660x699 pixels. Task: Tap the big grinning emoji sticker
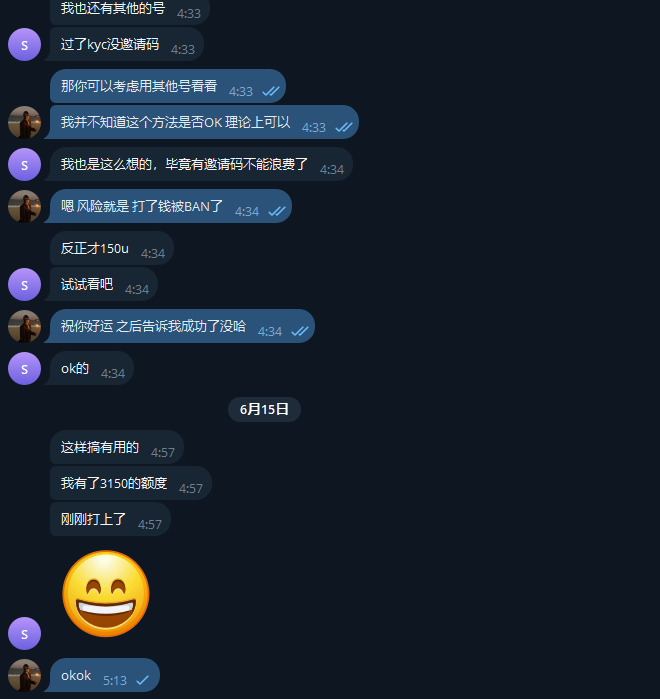(106, 595)
